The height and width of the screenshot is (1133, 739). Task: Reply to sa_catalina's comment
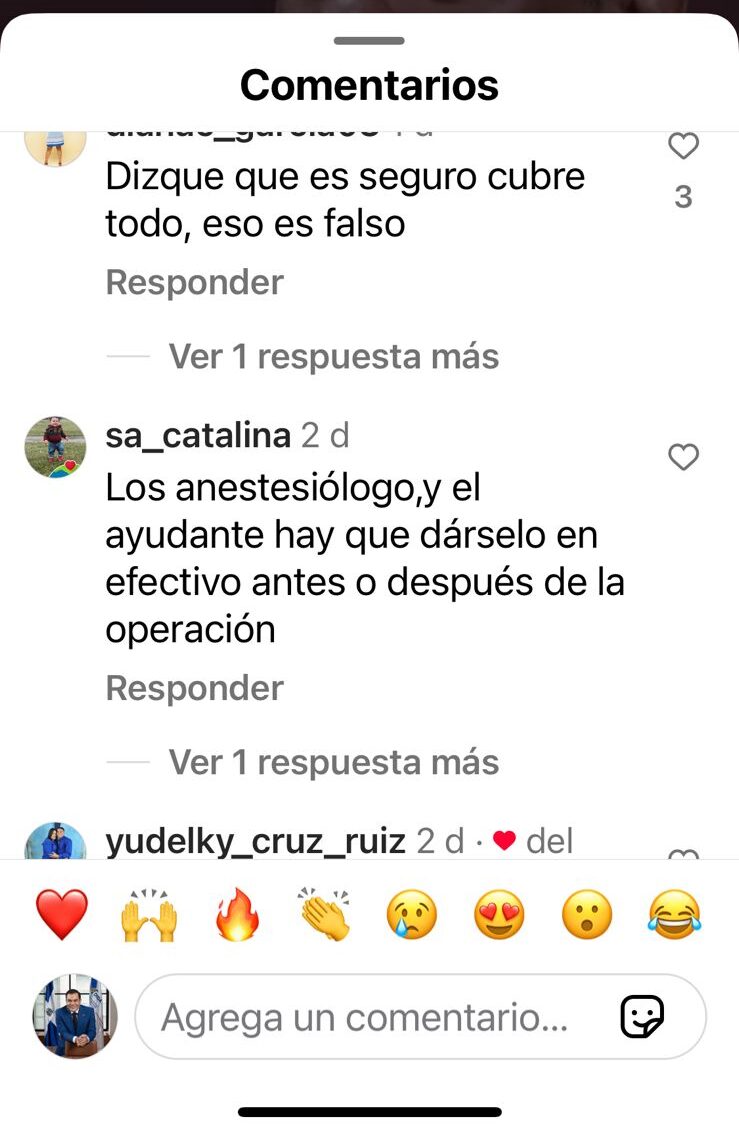tap(195, 689)
